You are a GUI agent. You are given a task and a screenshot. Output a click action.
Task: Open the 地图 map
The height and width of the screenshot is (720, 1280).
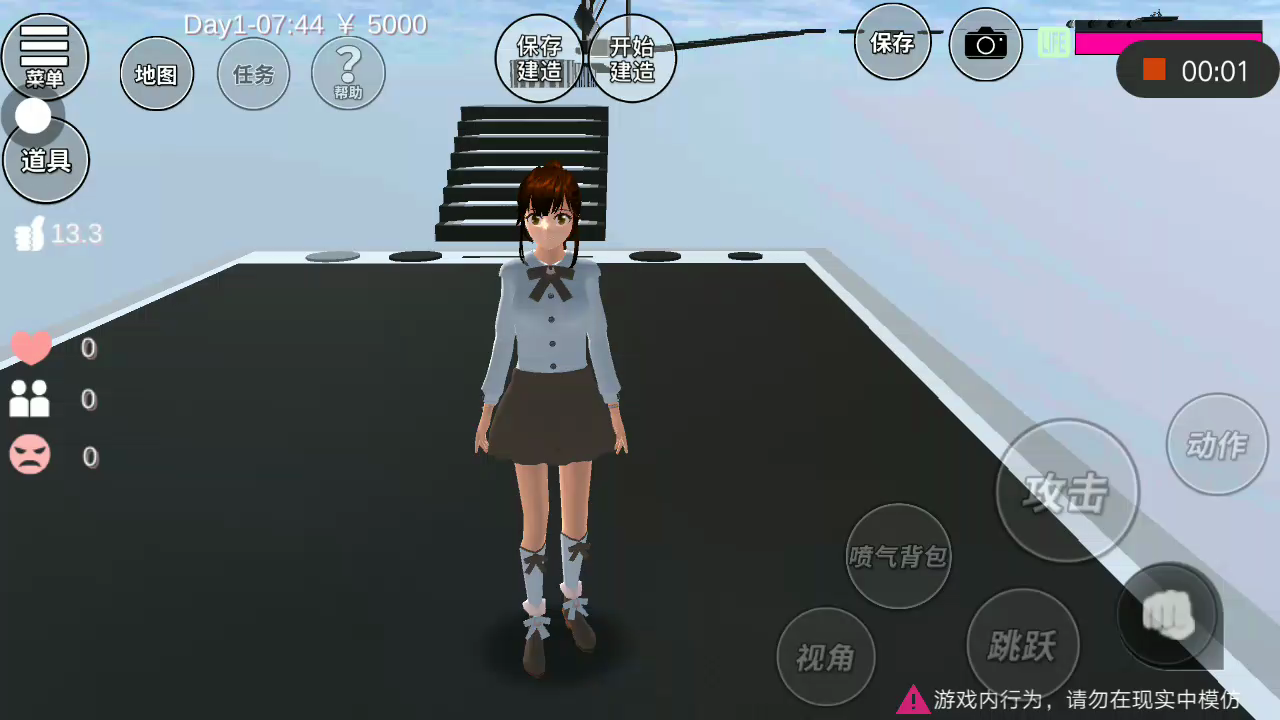pyautogui.click(x=157, y=74)
